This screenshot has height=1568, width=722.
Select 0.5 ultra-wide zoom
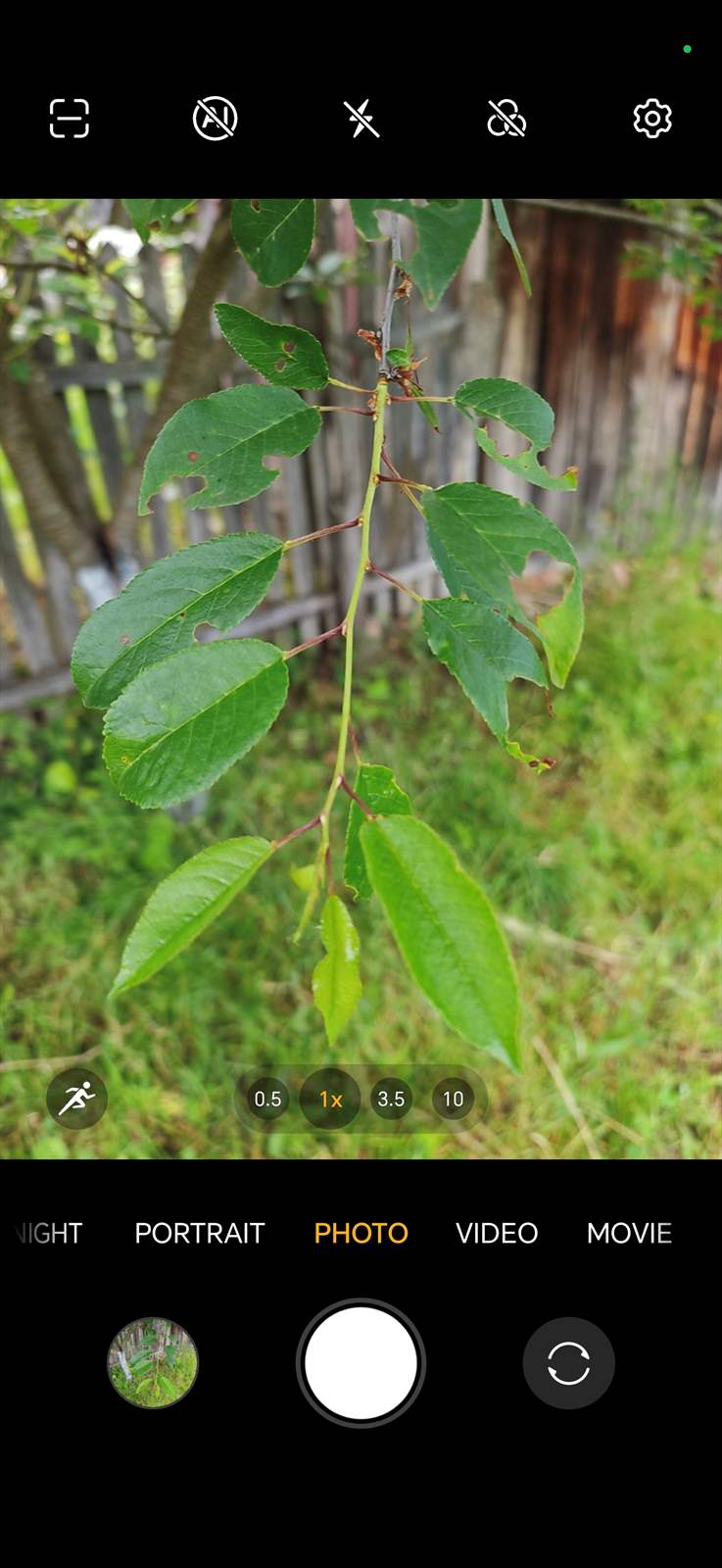(x=267, y=1099)
